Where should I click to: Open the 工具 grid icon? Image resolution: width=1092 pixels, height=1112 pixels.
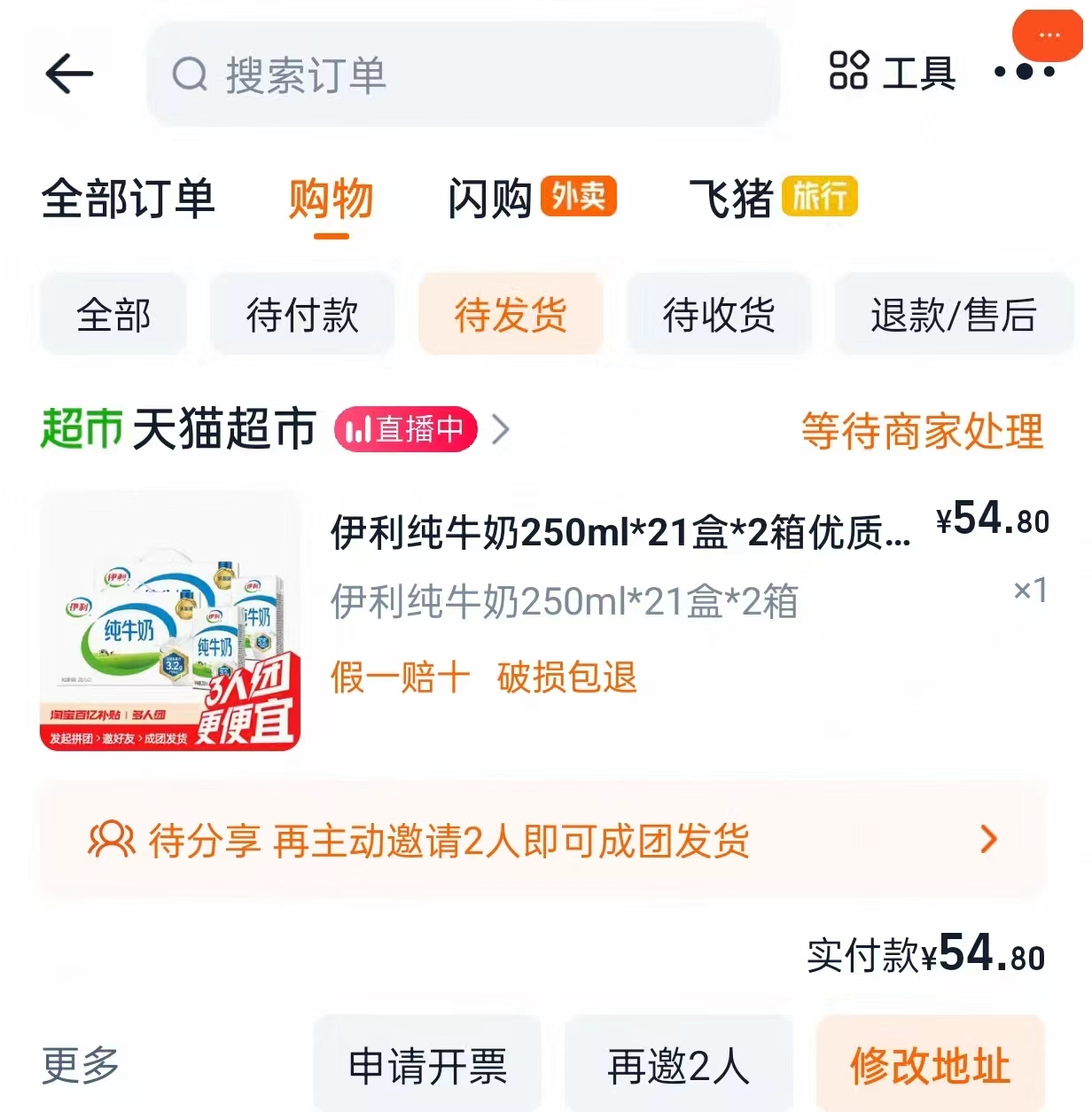(848, 74)
